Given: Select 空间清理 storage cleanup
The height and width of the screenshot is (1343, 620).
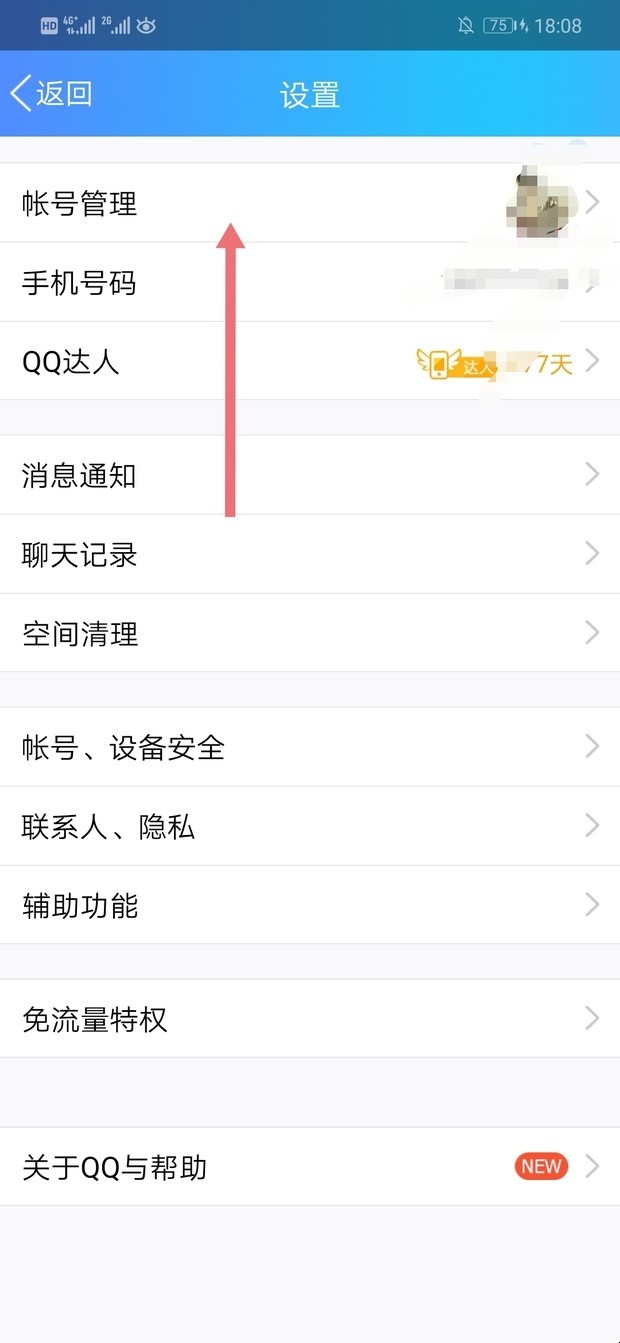Looking at the screenshot, I should [80, 633].
